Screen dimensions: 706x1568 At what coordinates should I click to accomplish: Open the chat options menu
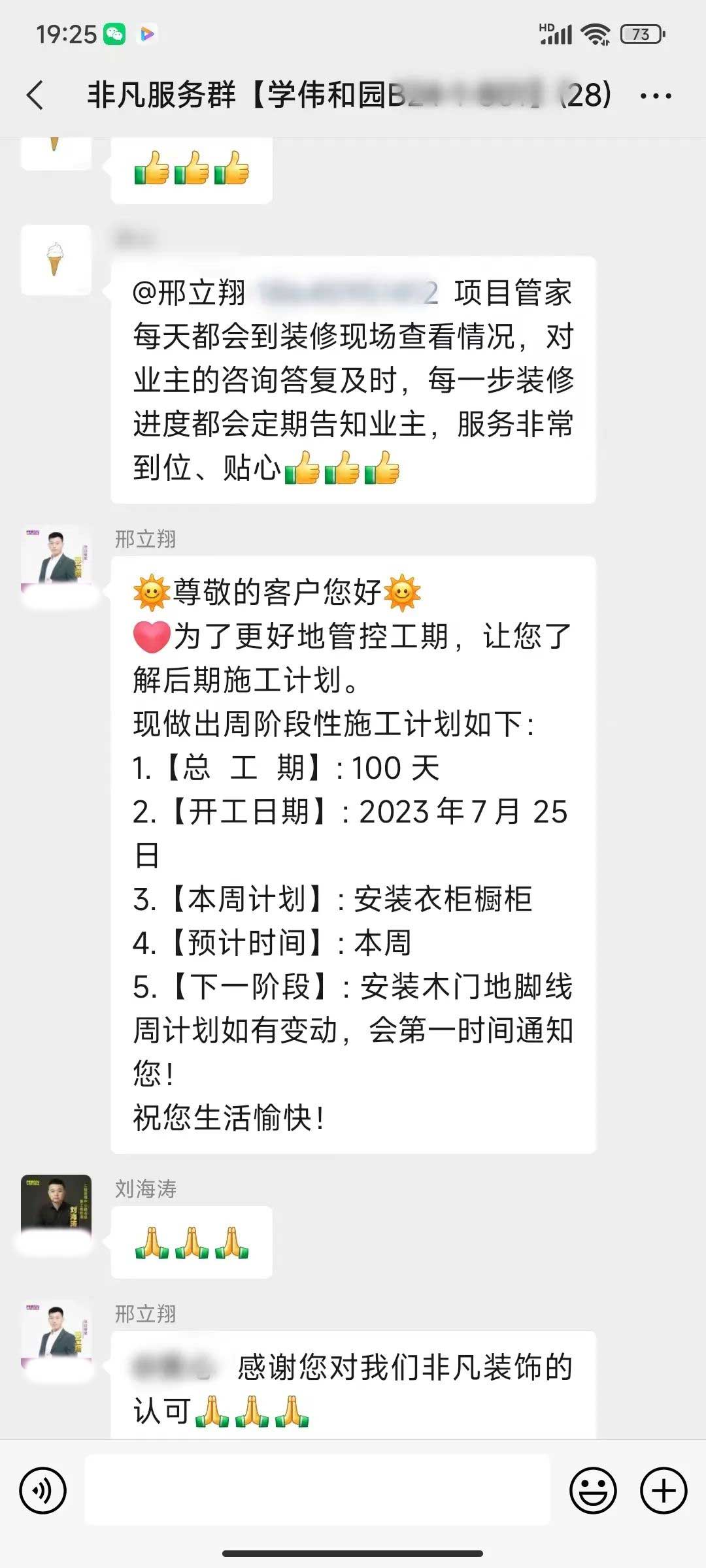coord(656,96)
